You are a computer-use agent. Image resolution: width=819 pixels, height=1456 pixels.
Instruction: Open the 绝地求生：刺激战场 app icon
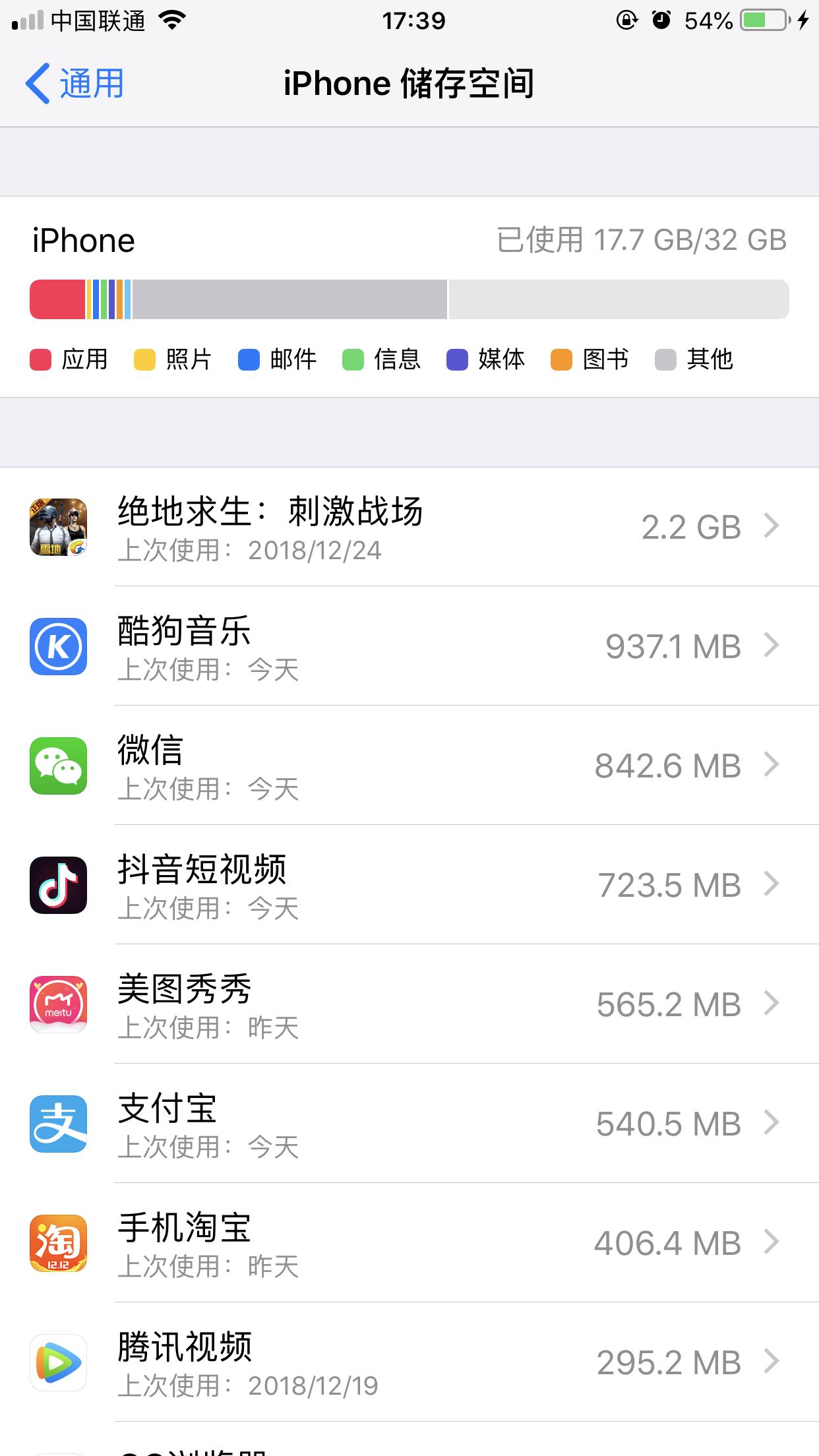tap(59, 528)
